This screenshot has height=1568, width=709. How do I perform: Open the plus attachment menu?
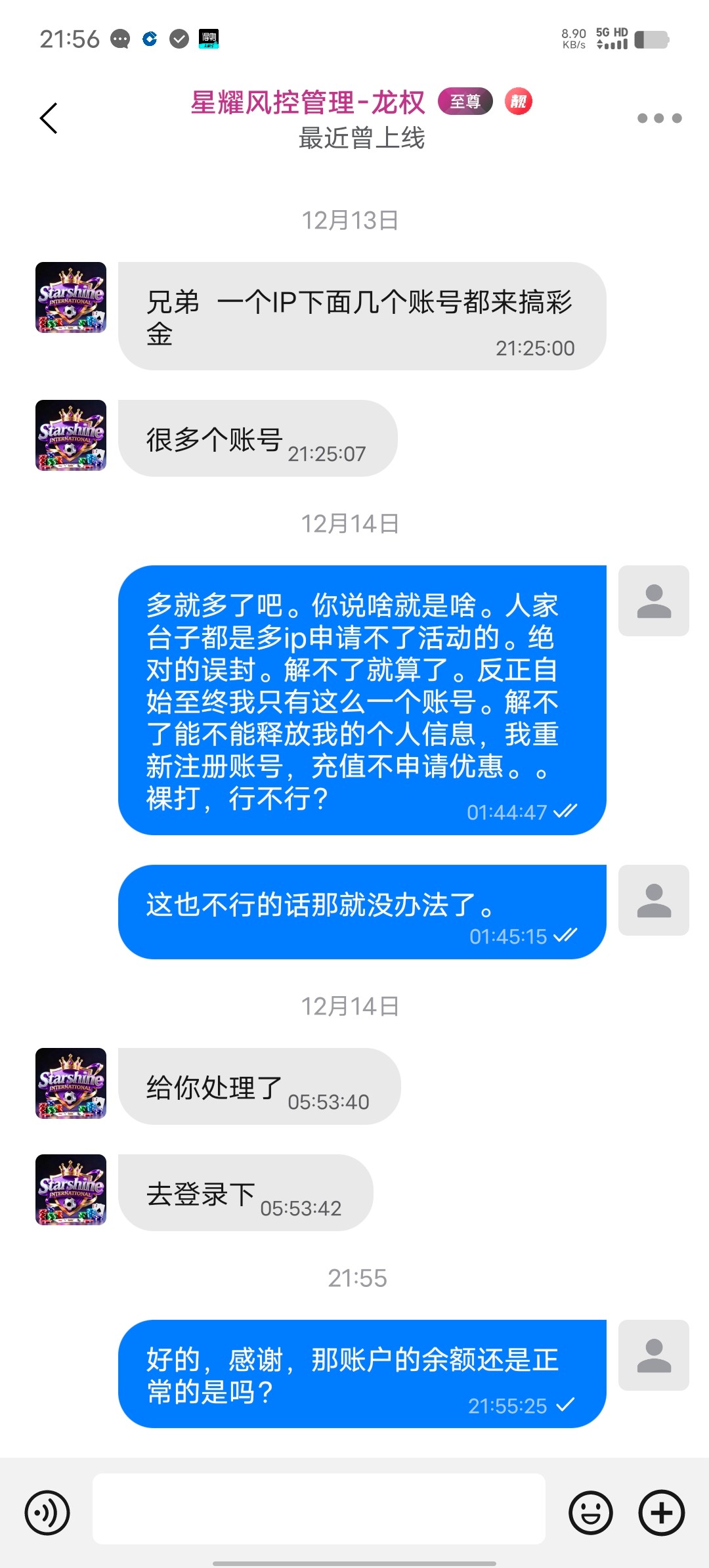click(x=661, y=1513)
